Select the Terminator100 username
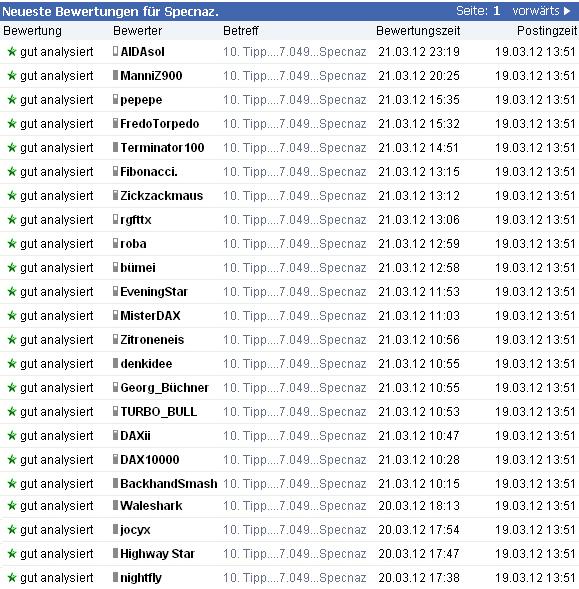Screen dimensions: 579x589 pyautogui.click(x=162, y=148)
